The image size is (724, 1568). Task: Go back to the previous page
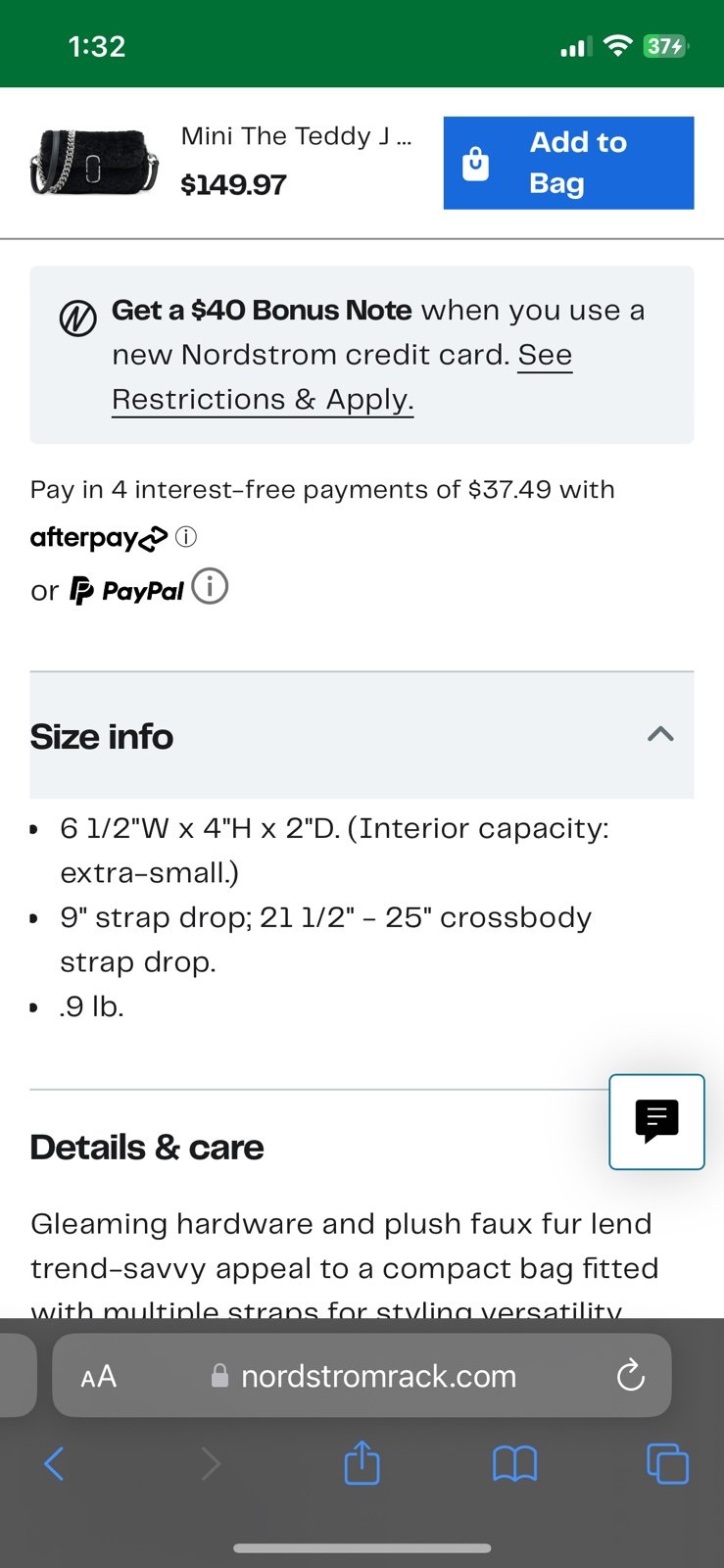[x=55, y=1464]
